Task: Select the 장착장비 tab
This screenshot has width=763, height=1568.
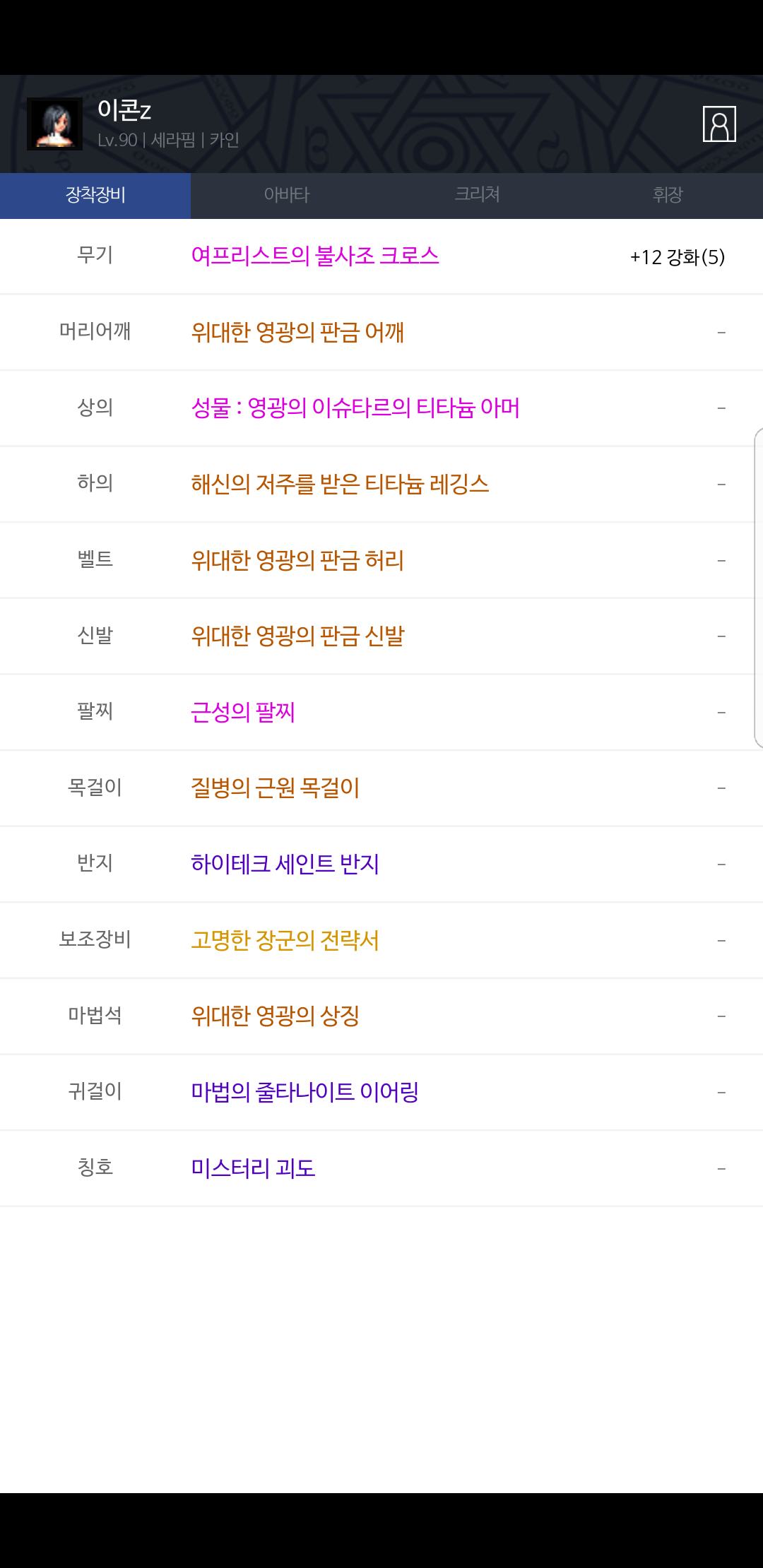Action: [95, 196]
